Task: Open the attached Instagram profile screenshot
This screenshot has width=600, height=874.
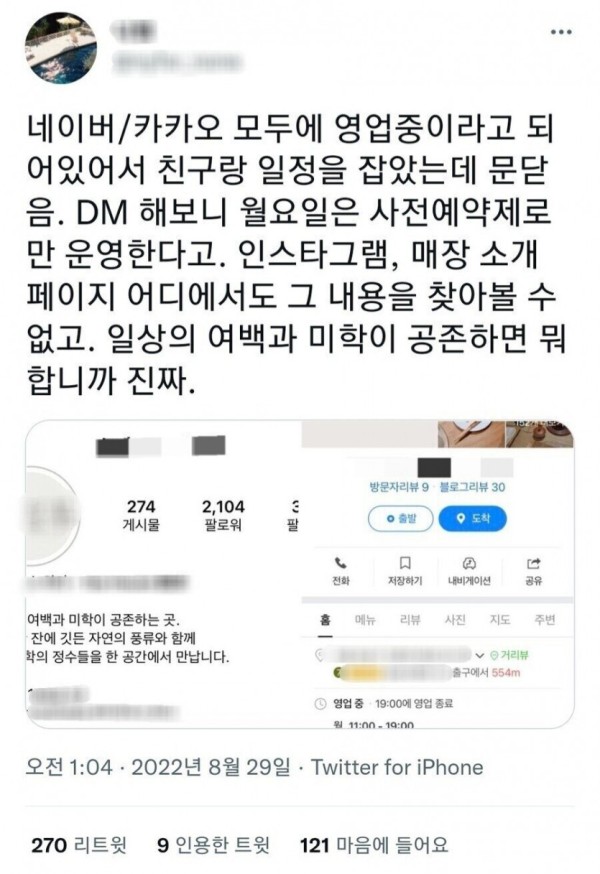Action: (162, 573)
